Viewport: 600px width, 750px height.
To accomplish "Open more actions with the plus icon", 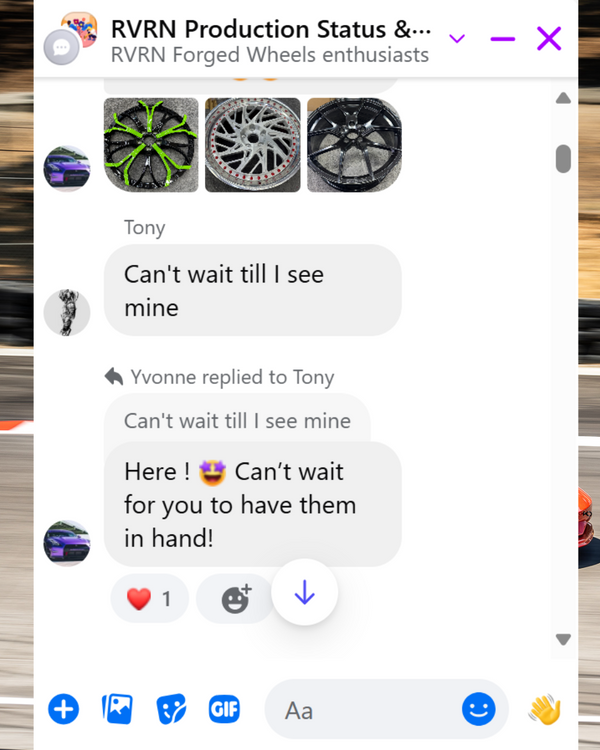I will tap(63, 710).
